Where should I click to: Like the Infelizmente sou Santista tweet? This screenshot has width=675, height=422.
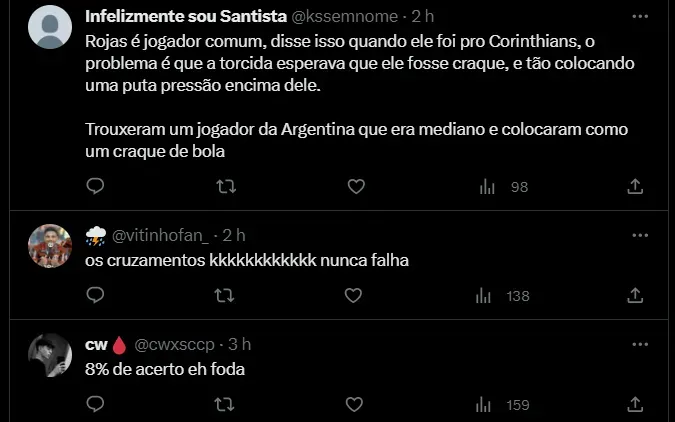tap(356, 186)
